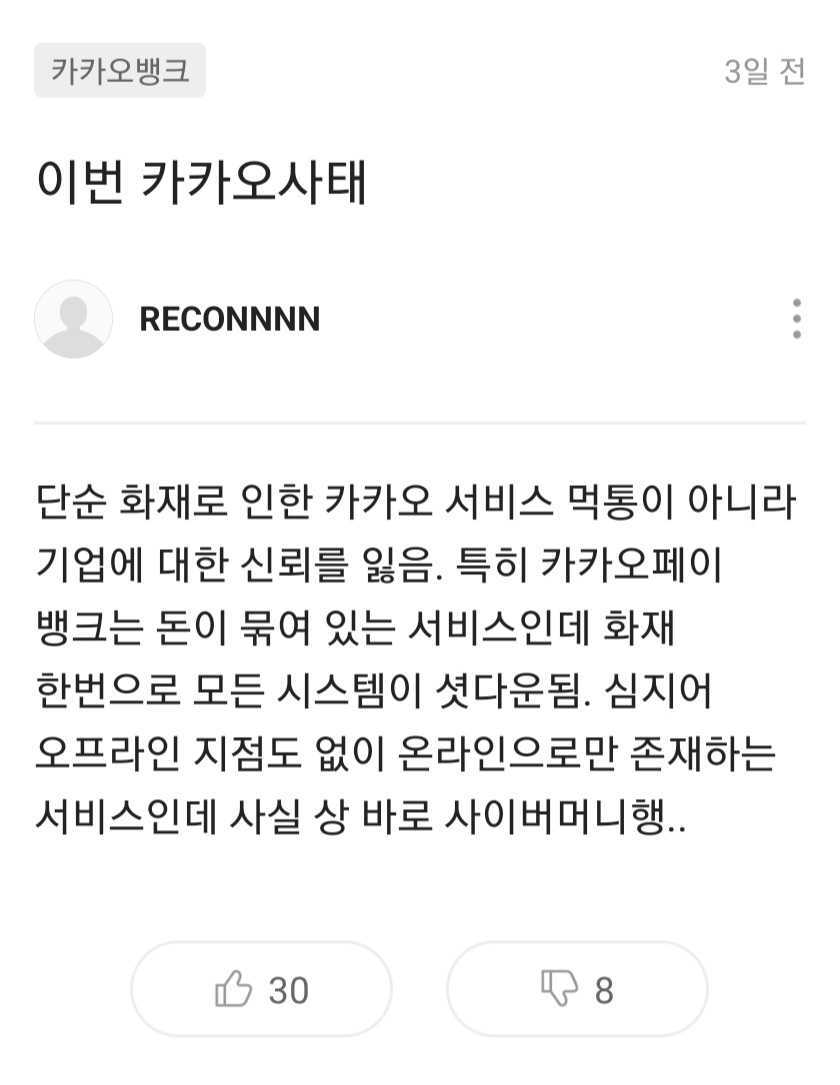Image resolution: width=840 pixels, height=1085 pixels.
Task: Dislike this post with thumbs down
Action: (577, 989)
